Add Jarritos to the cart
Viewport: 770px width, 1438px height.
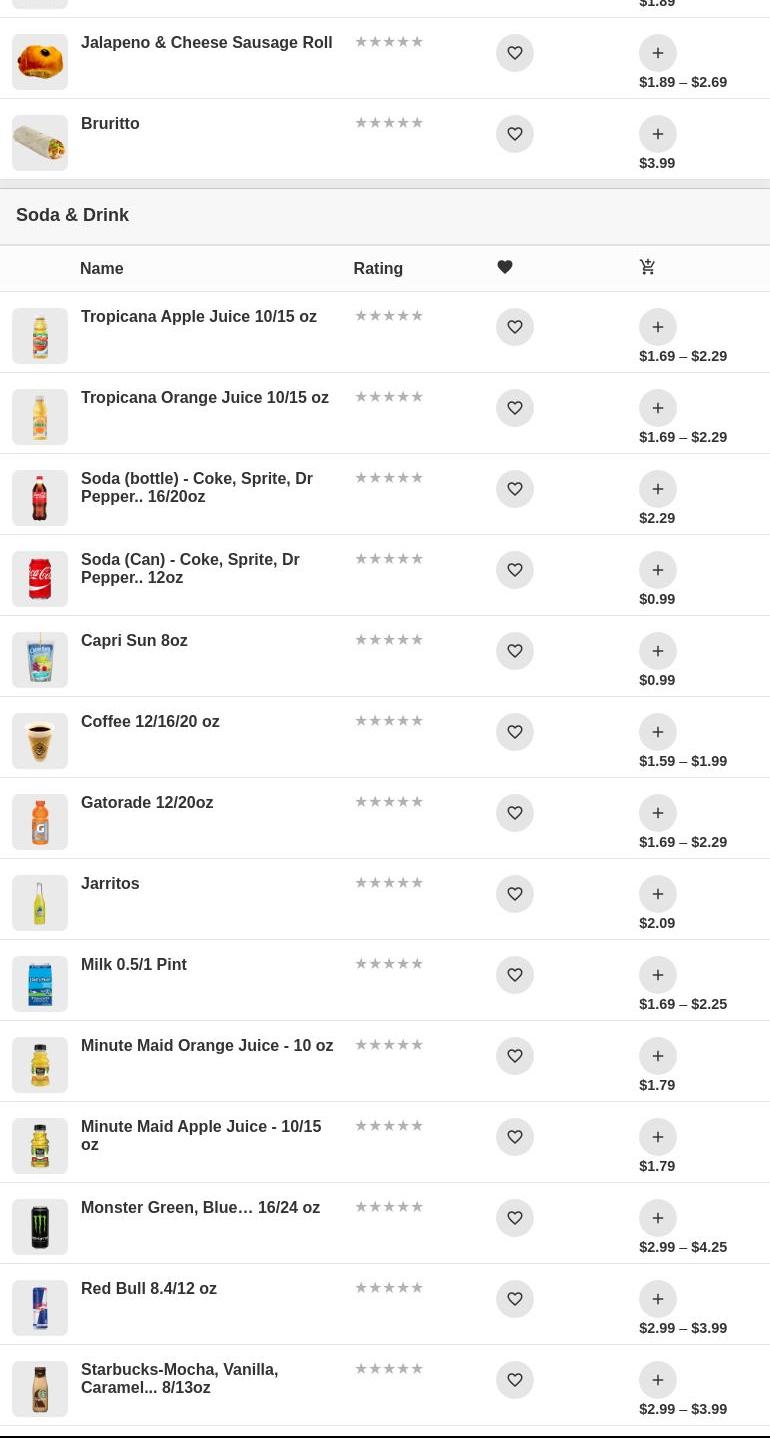coord(657,894)
